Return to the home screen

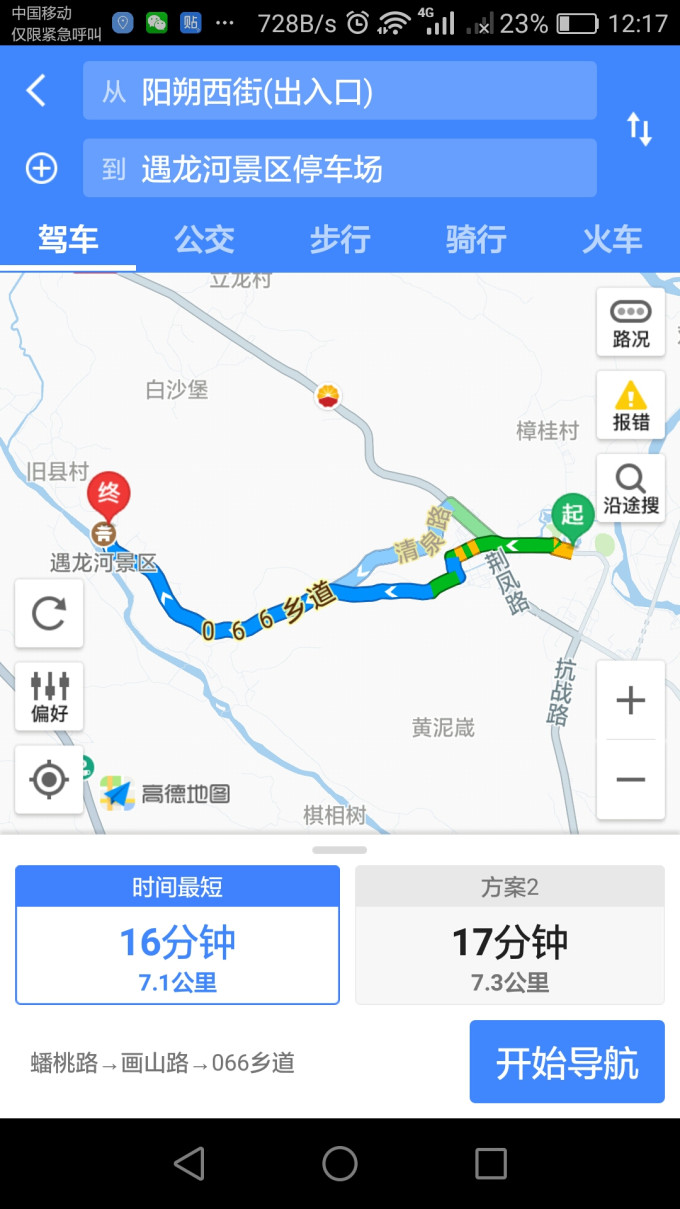tap(340, 1163)
